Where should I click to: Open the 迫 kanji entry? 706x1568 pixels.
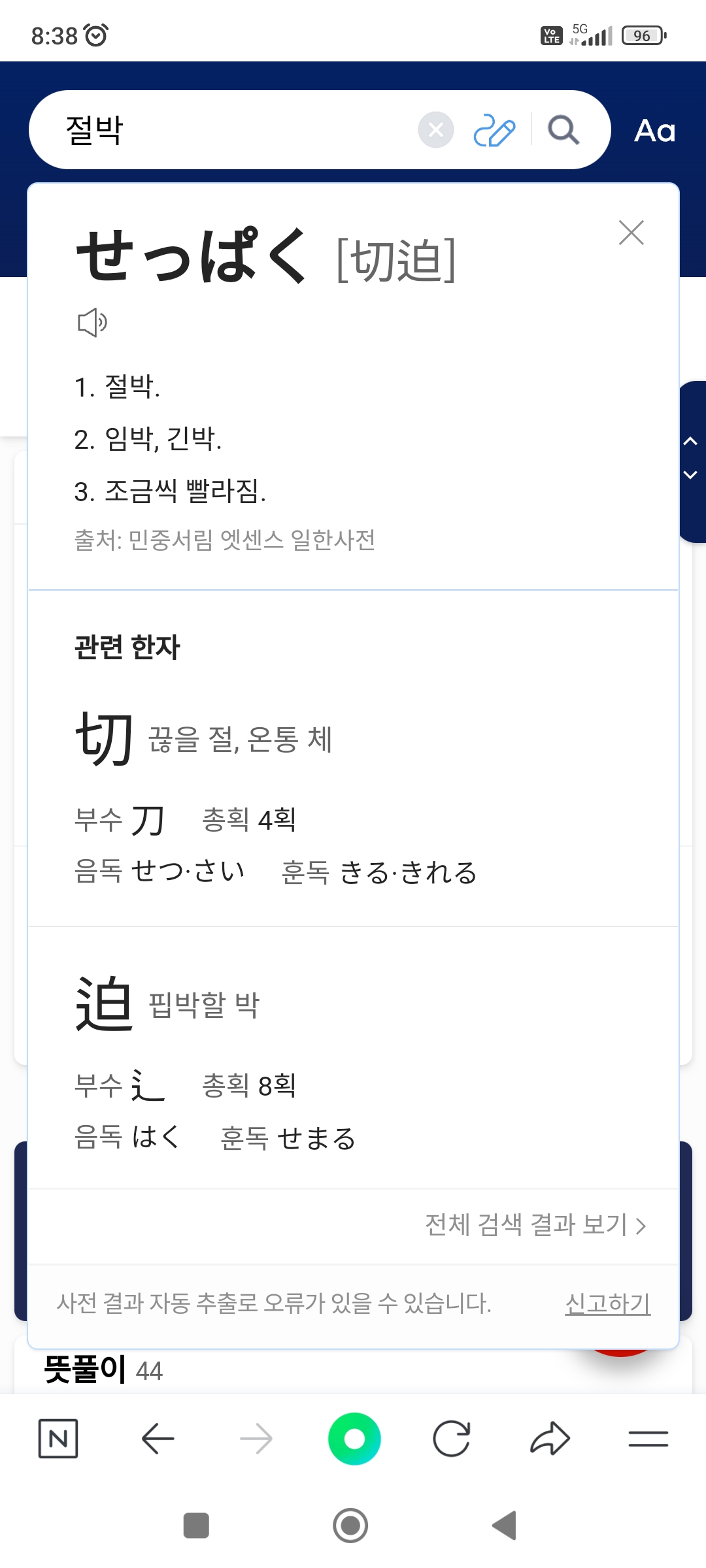click(x=105, y=1004)
